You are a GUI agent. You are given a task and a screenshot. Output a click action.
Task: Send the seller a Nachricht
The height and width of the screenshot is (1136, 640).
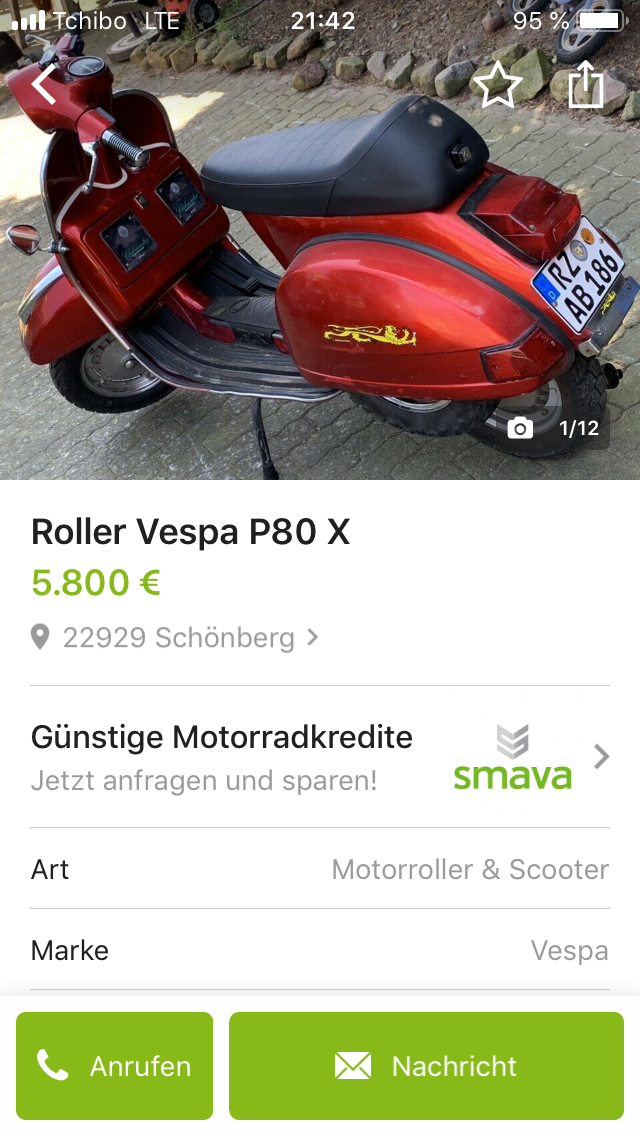pyautogui.click(x=426, y=1066)
